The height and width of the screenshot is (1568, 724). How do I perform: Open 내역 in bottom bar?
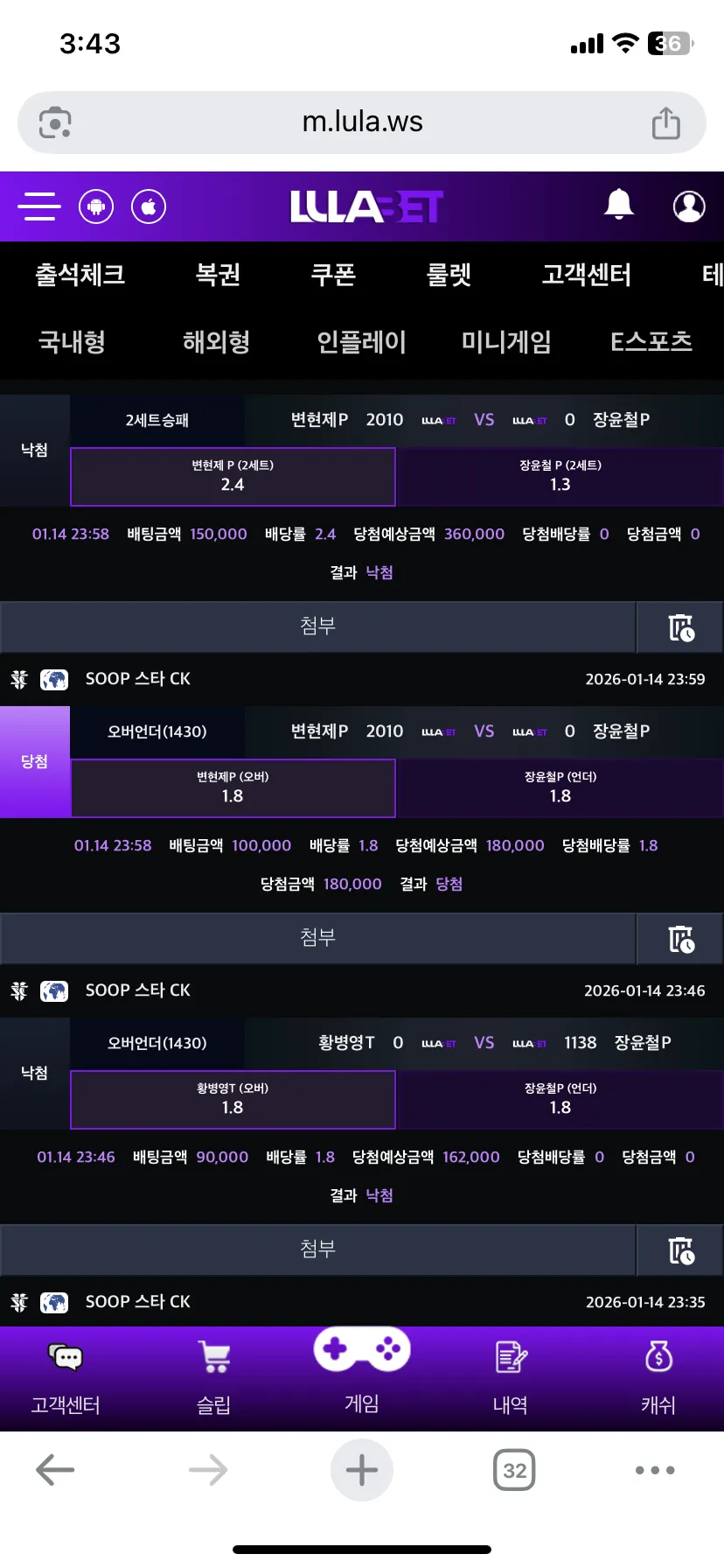pyautogui.click(x=511, y=1378)
